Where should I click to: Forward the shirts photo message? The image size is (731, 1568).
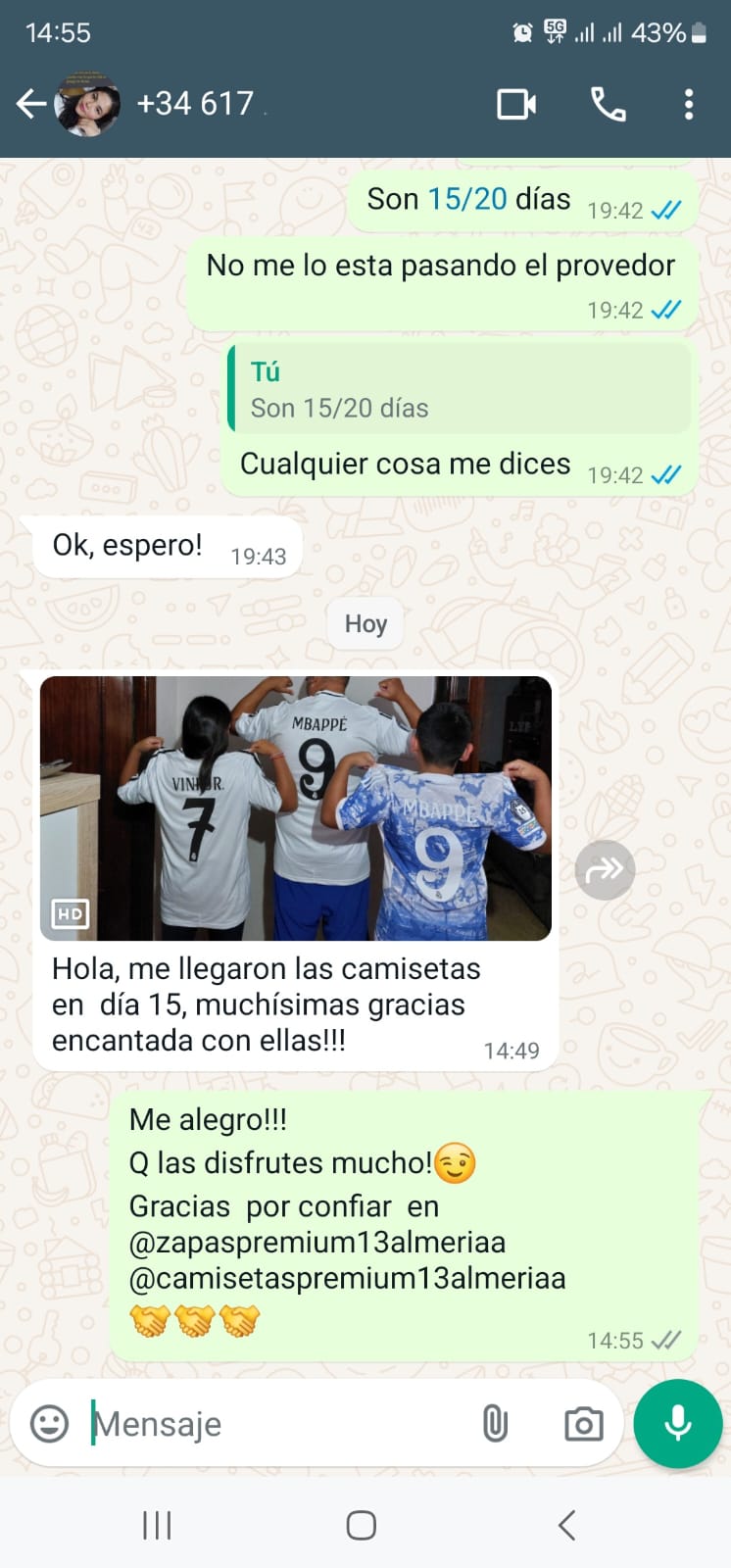click(605, 869)
